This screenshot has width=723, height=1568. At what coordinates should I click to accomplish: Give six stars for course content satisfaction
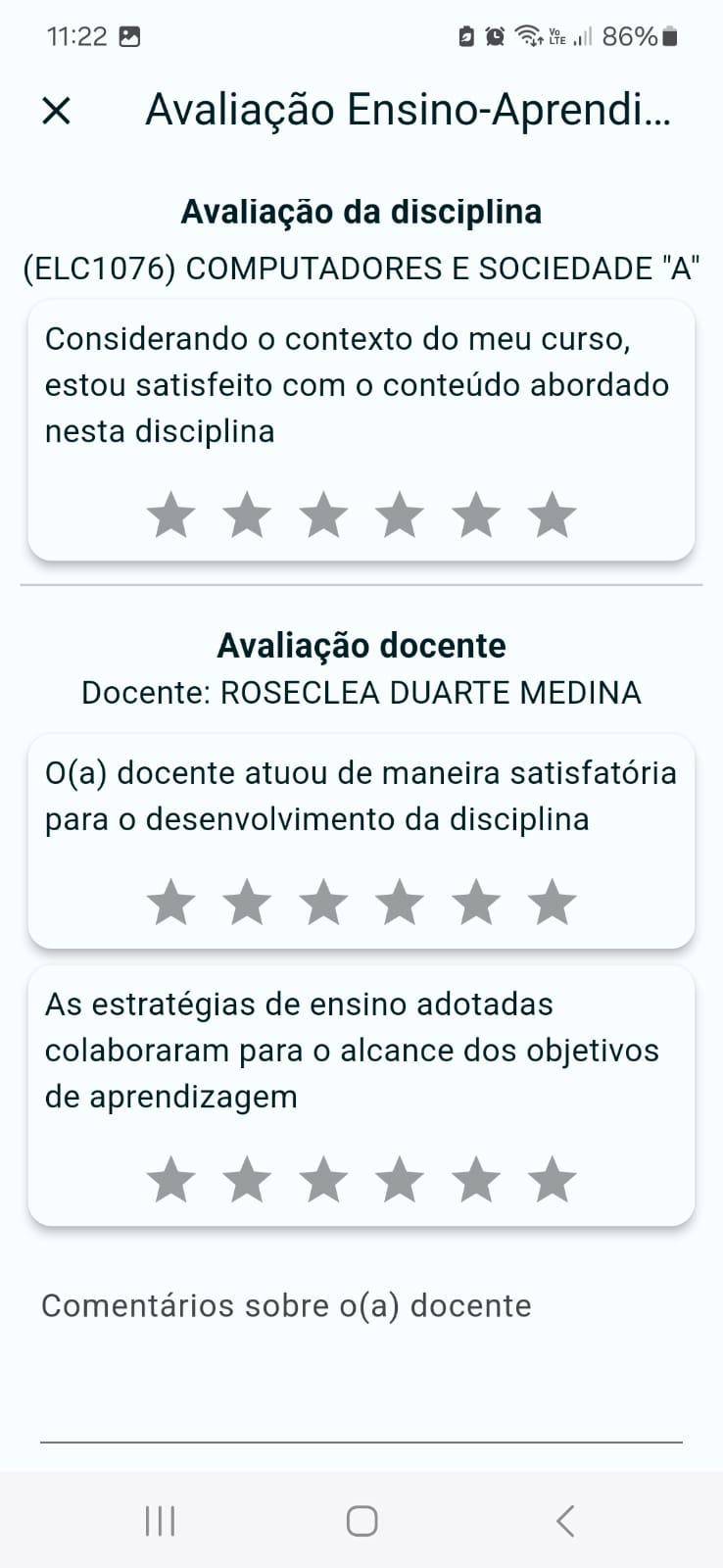coord(553,514)
